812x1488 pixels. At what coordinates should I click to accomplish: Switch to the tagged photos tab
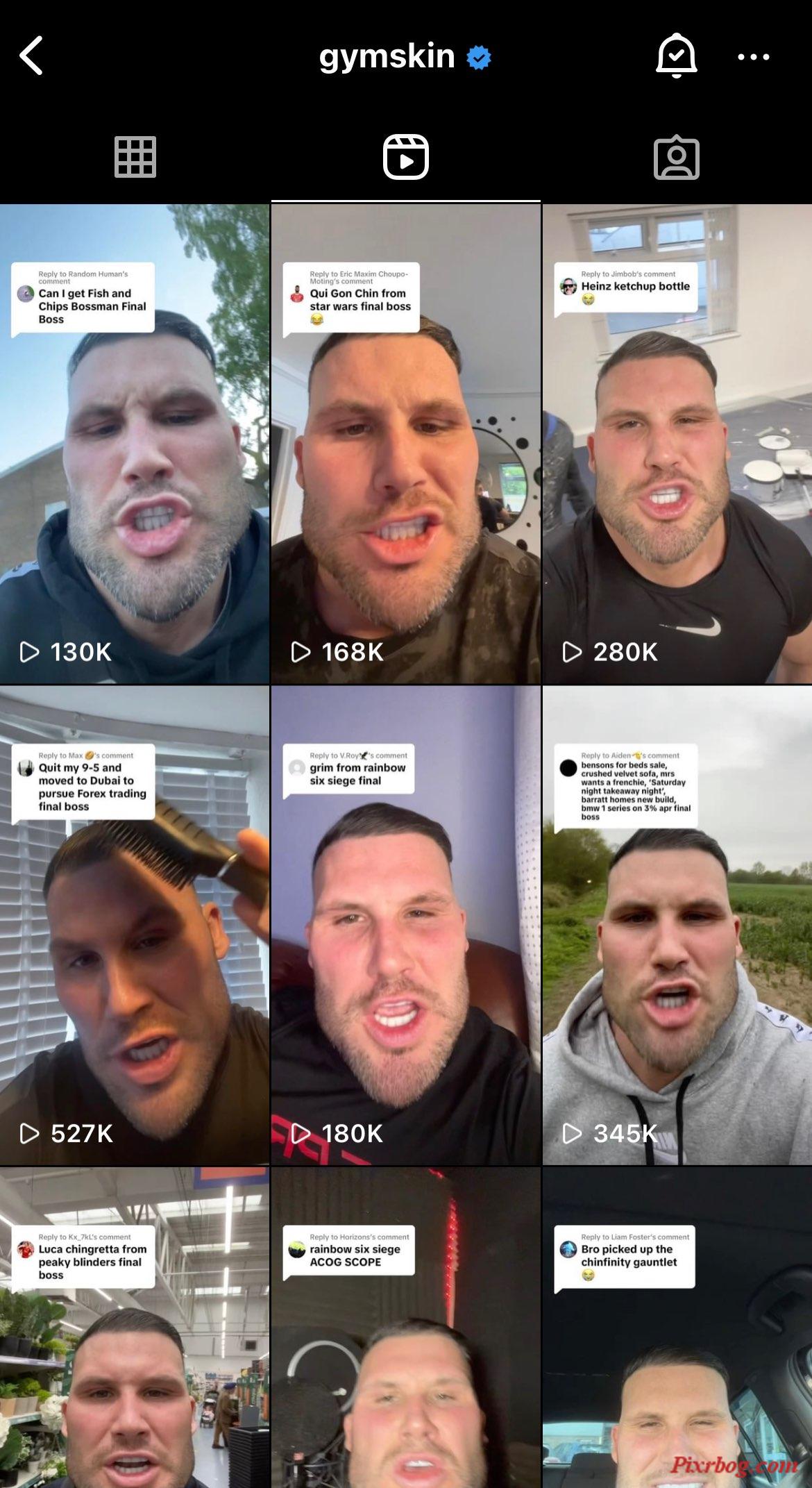[676, 158]
